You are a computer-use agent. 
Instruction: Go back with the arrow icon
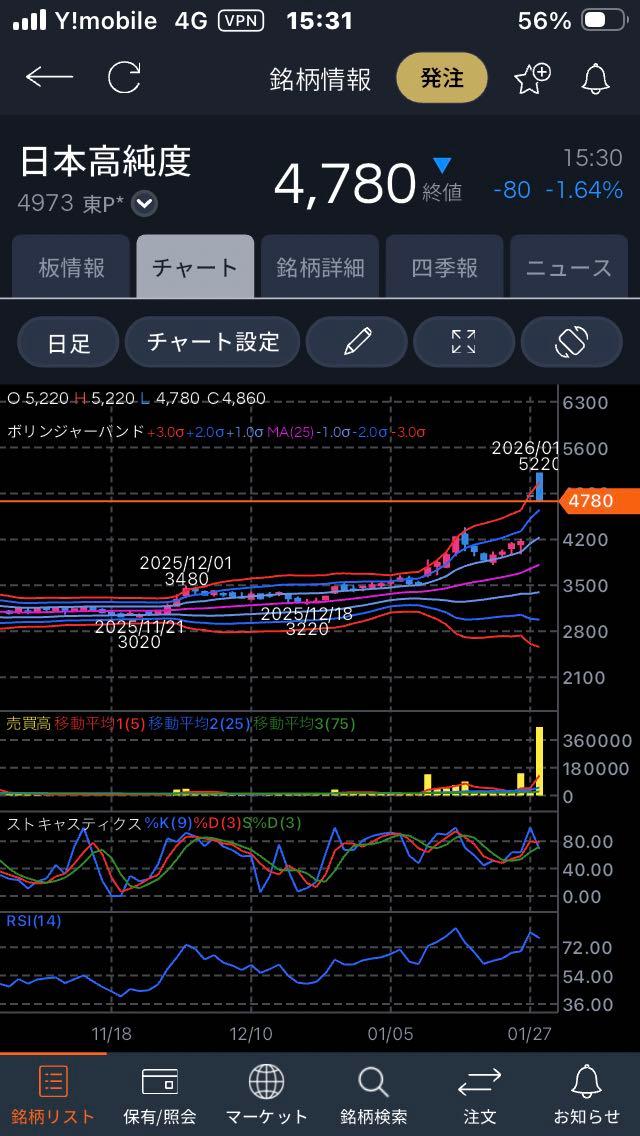pos(49,78)
